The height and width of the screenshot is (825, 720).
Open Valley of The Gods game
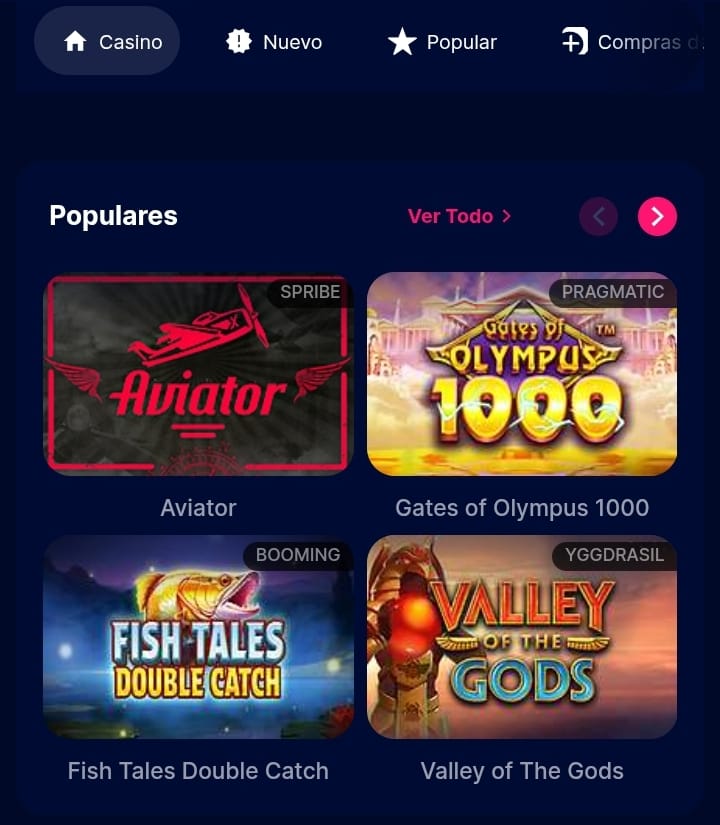(522, 637)
